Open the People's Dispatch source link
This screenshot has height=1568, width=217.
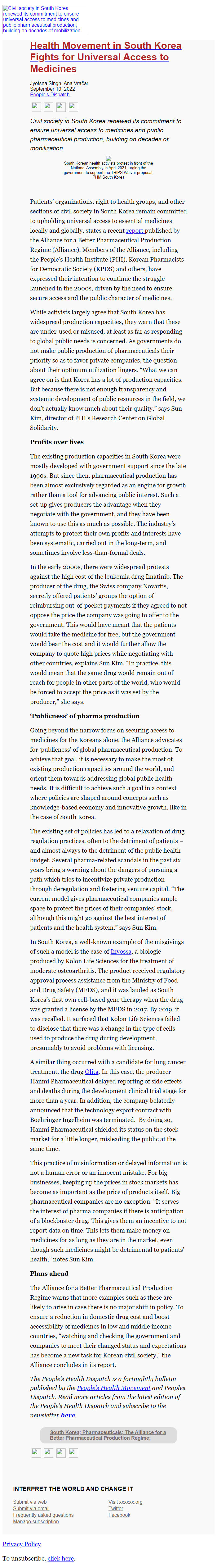[50, 94]
